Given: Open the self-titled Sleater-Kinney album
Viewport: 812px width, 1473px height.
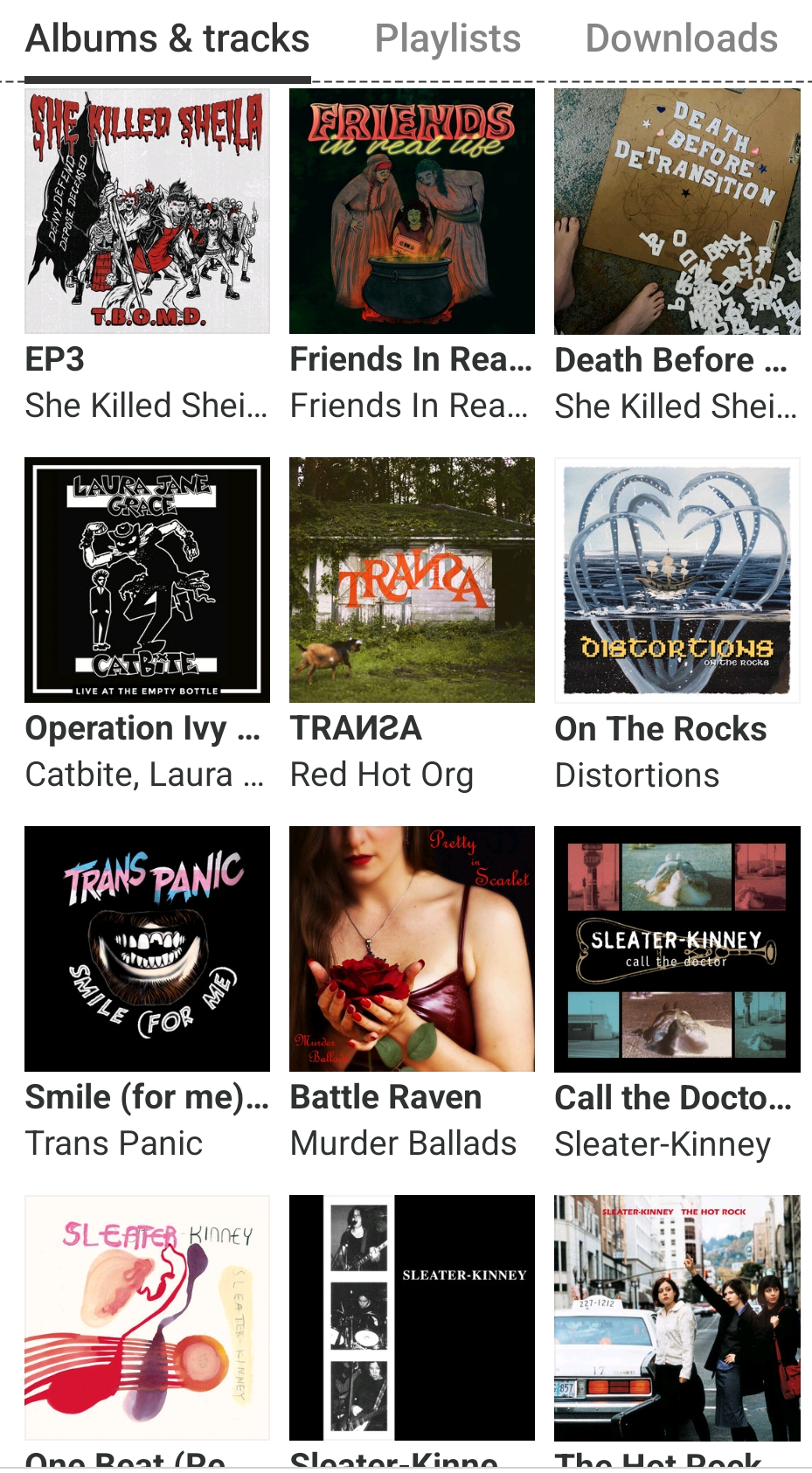Looking at the screenshot, I should [412, 1317].
